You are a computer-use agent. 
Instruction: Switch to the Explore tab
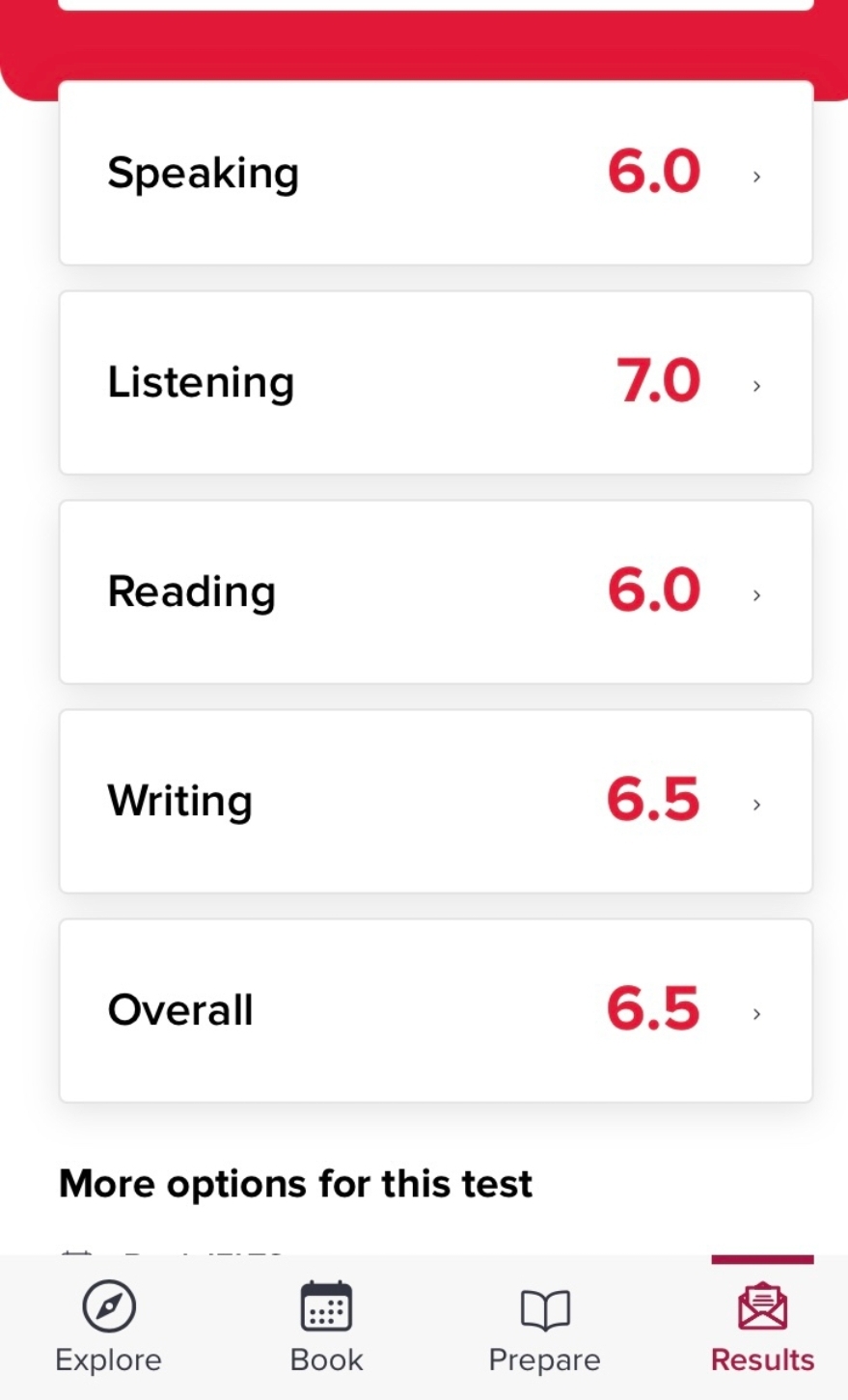(108, 1327)
